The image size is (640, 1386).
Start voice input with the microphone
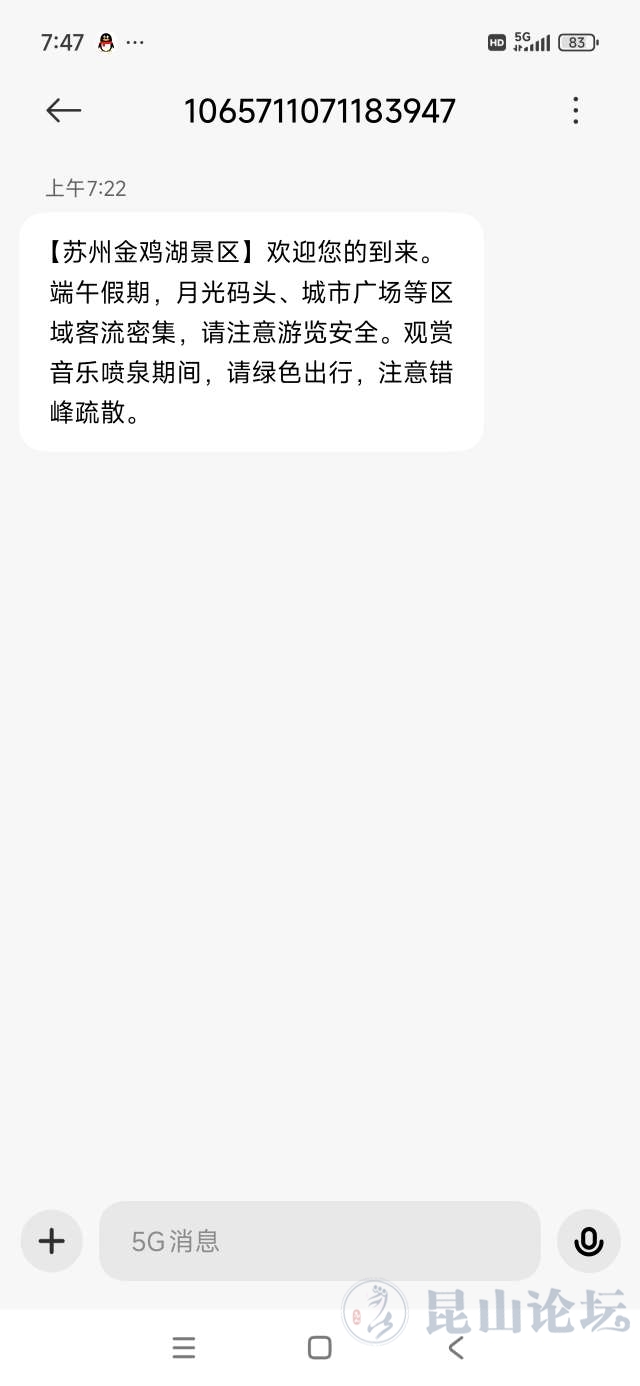(589, 1241)
